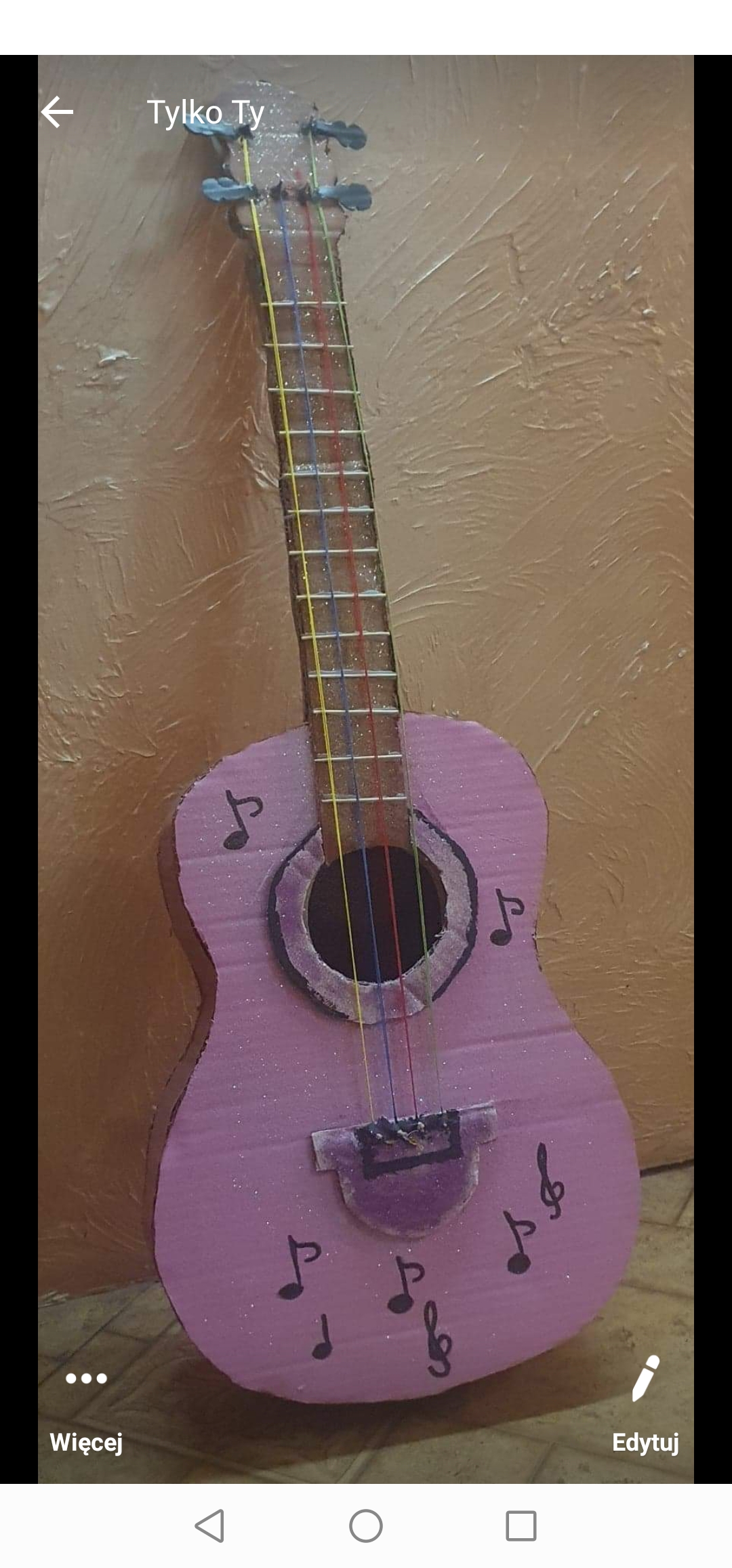The height and width of the screenshot is (1568, 732).
Task: Go back using the top arrow
Action: [58, 112]
